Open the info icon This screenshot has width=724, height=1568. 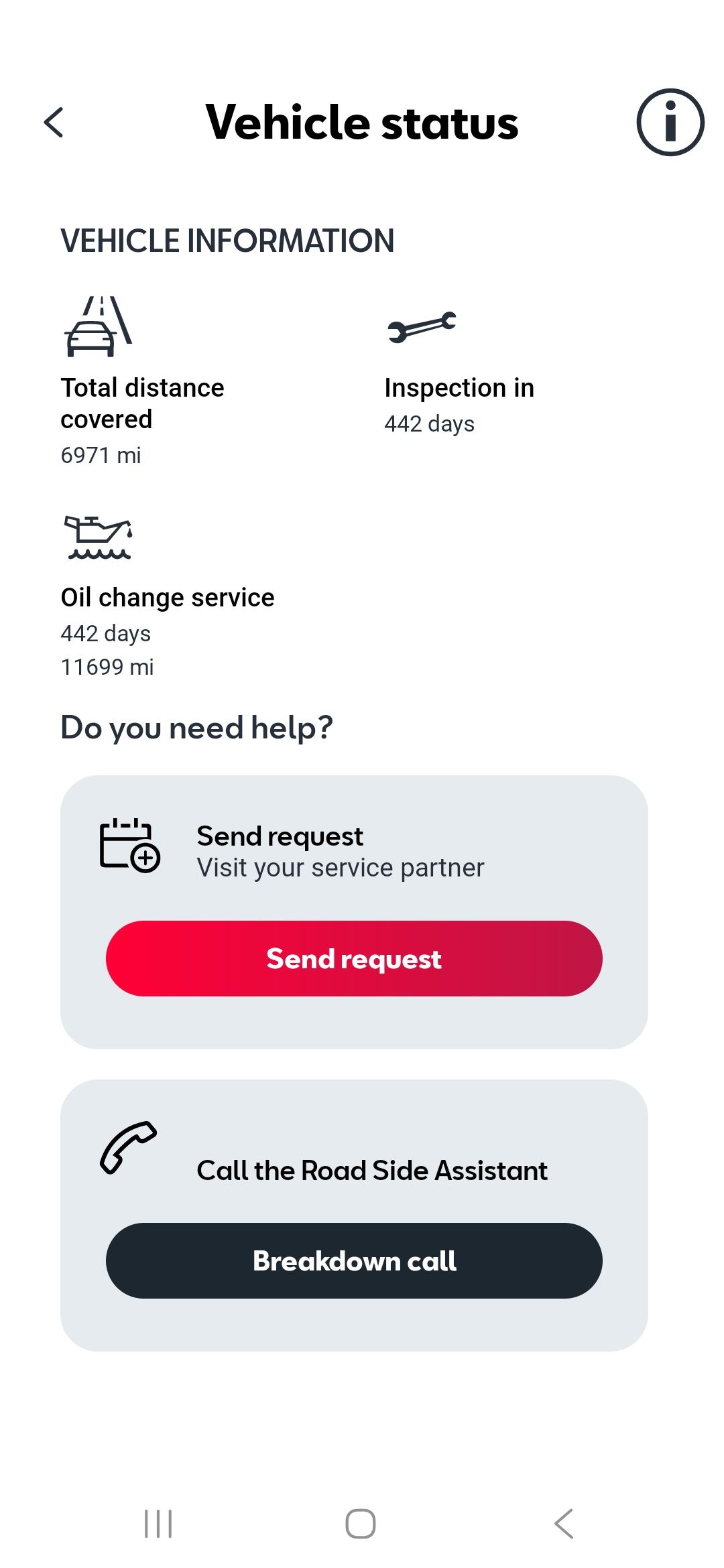click(x=670, y=123)
